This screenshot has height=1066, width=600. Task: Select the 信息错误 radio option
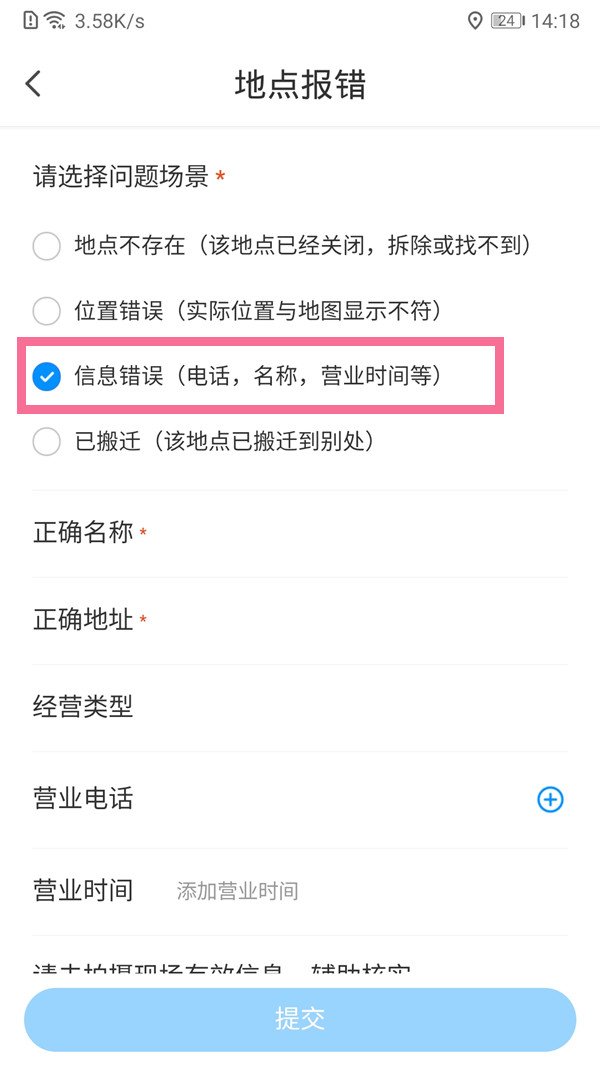(x=47, y=376)
